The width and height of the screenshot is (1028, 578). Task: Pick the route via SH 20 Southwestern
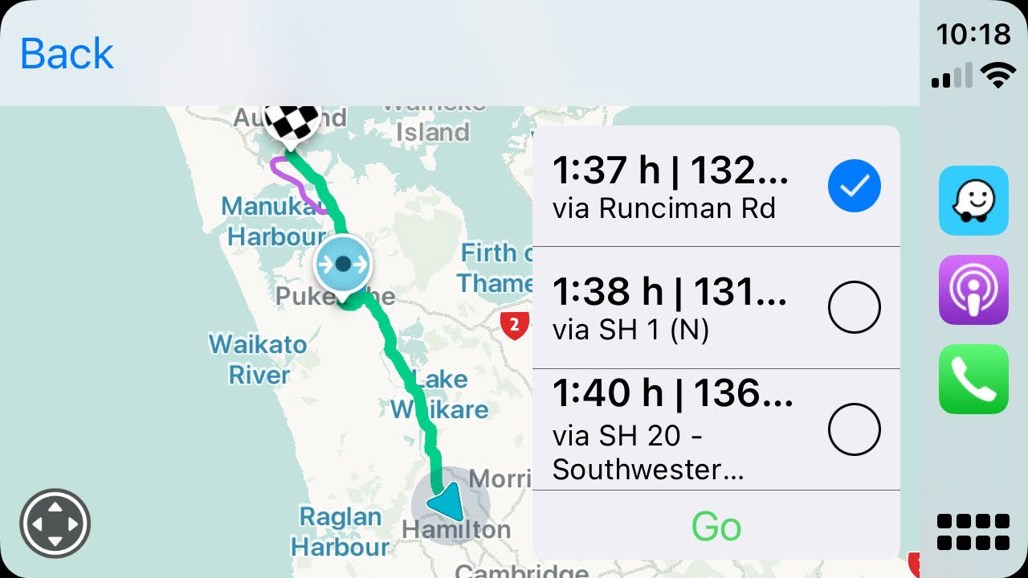coord(715,430)
